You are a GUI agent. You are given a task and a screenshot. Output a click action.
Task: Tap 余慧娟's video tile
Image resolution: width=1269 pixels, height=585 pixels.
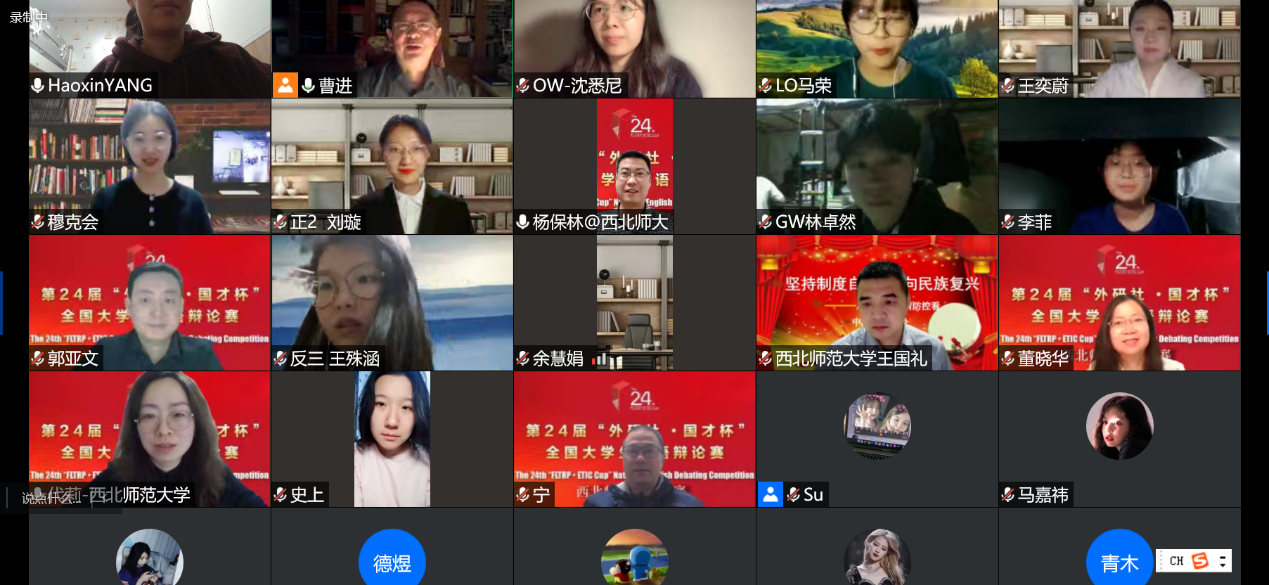634,300
